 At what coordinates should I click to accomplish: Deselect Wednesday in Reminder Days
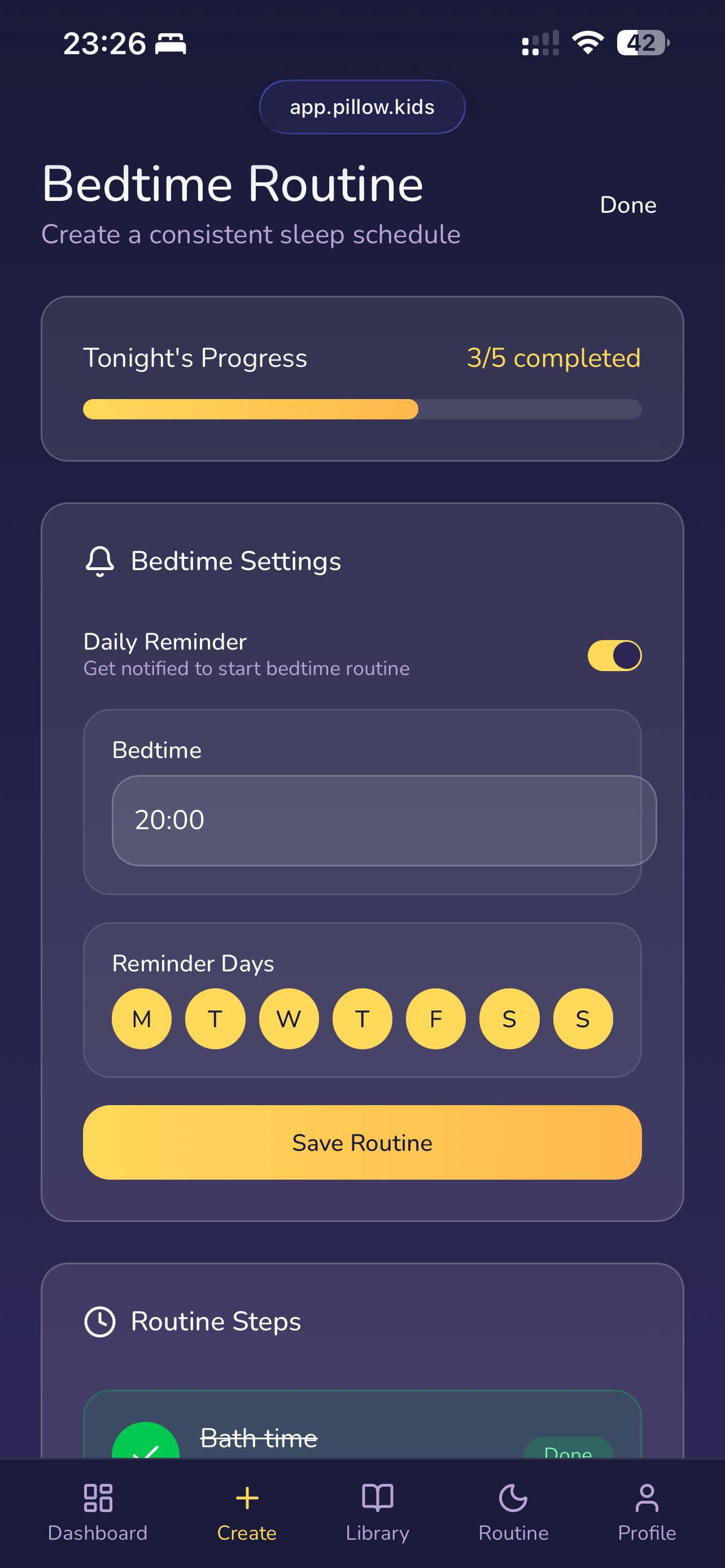pos(289,1018)
